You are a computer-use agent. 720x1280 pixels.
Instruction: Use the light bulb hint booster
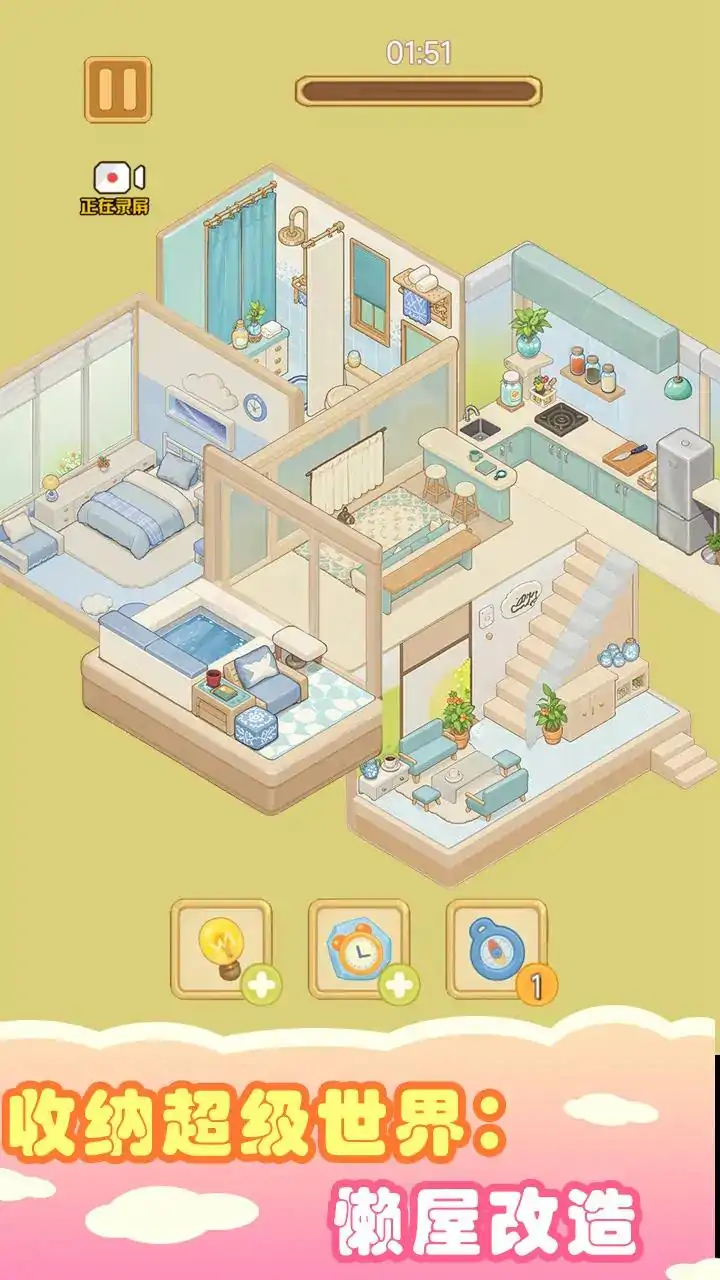click(222, 949)
